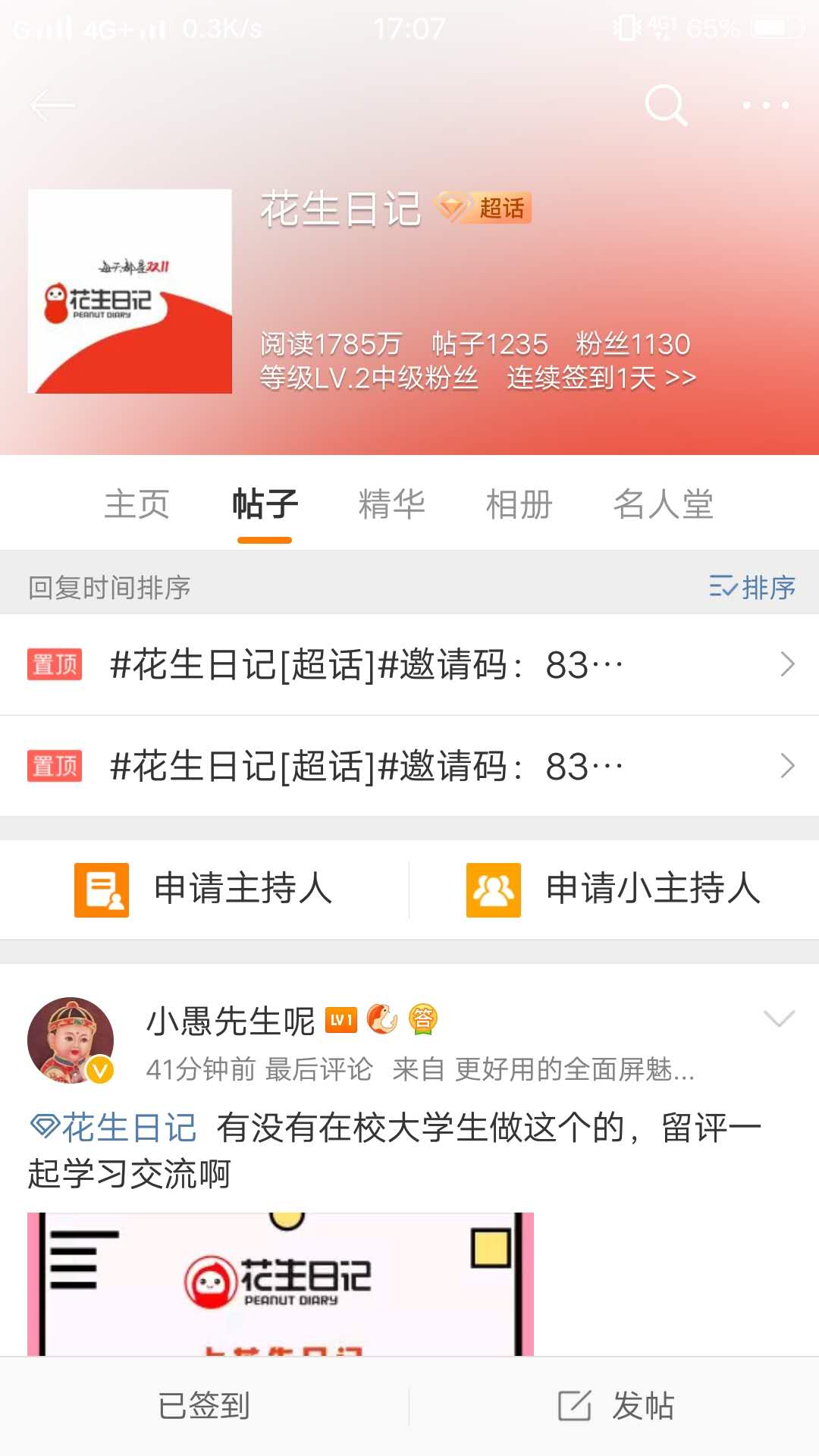Open the 名人堂 tab
This screenshot has width=819, height=1456.
(x=663, y=504)
